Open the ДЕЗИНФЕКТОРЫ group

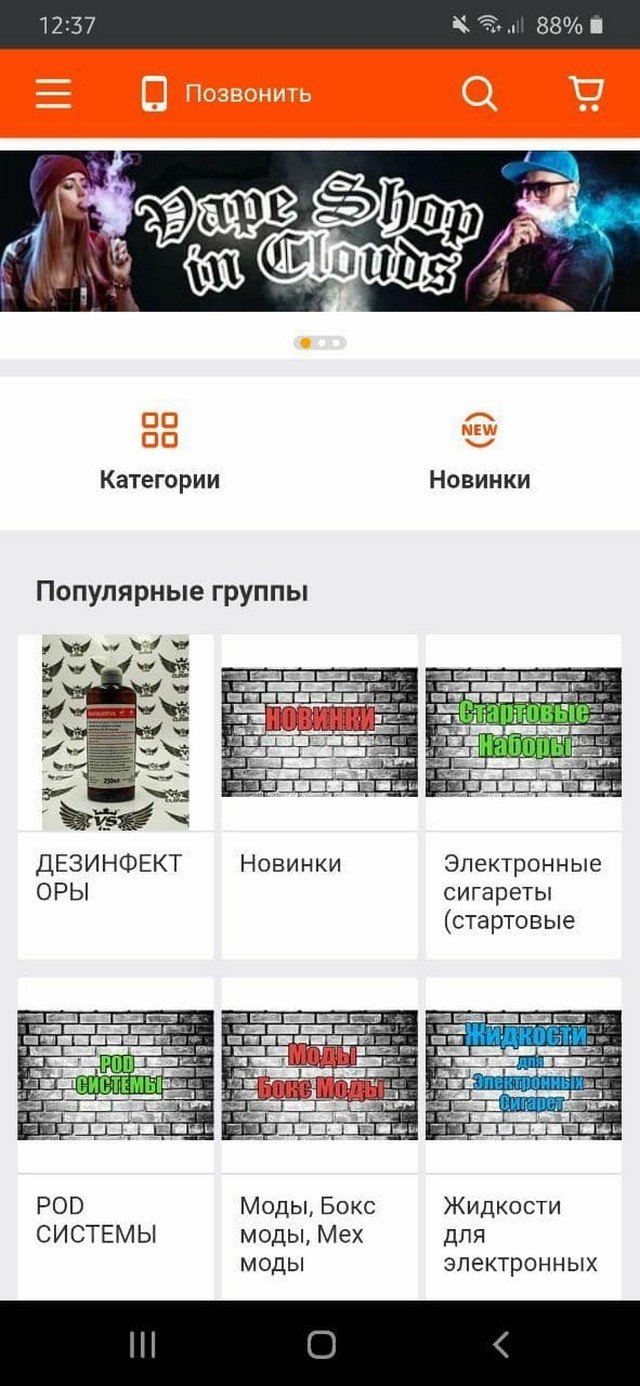[115, 795]
